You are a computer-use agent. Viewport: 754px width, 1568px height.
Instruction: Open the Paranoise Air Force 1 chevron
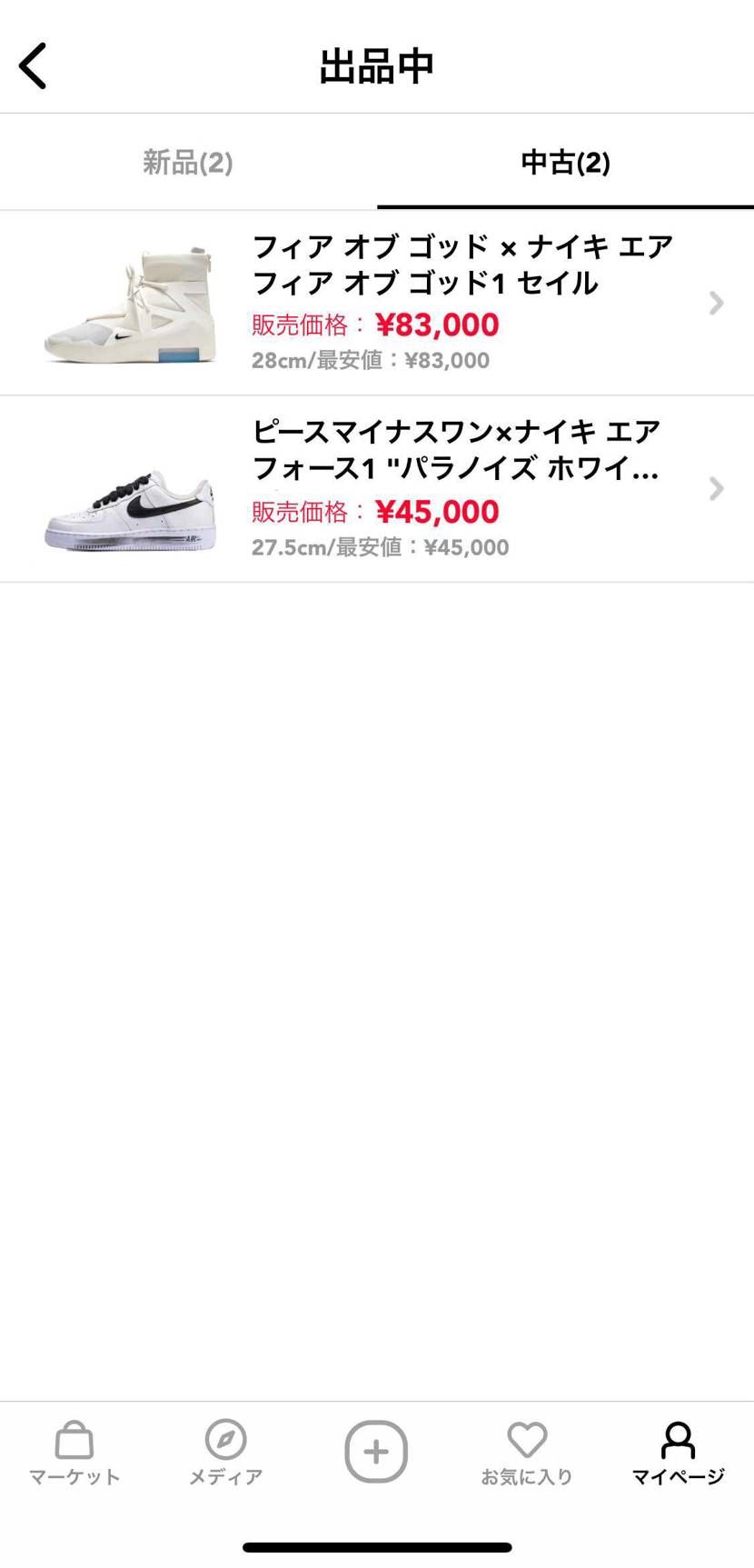[716, 489]
